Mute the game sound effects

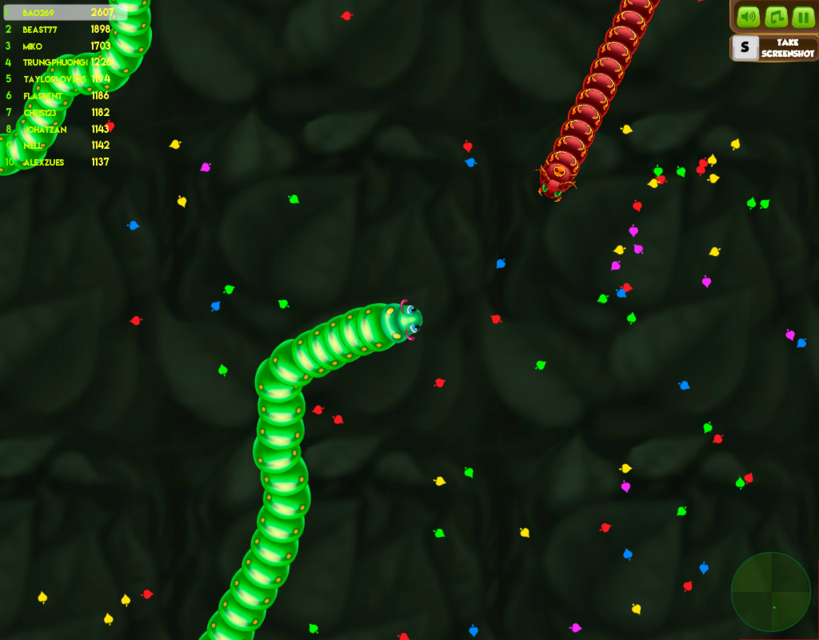click(748, 17)
